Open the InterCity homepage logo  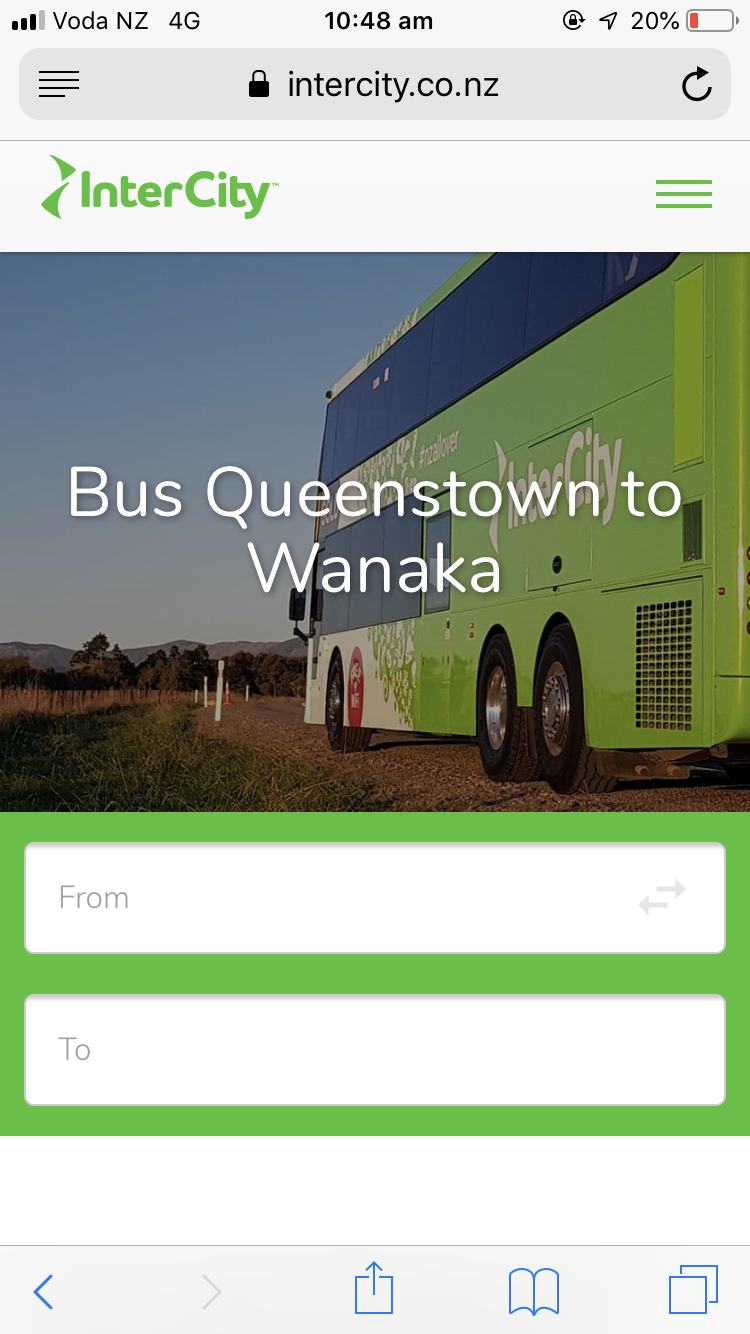159,188
